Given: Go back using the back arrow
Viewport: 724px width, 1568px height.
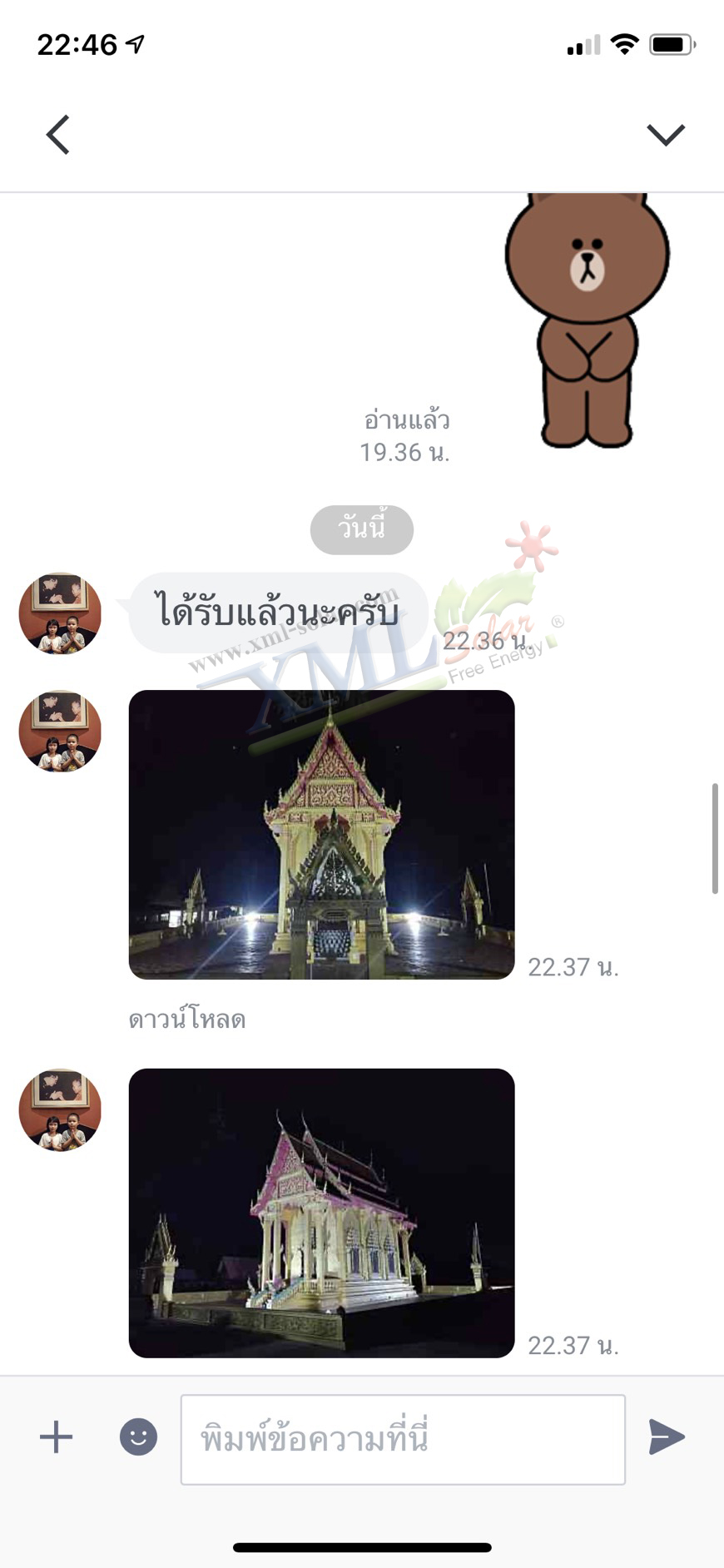Looking at the screenshot, I should 58,135.
